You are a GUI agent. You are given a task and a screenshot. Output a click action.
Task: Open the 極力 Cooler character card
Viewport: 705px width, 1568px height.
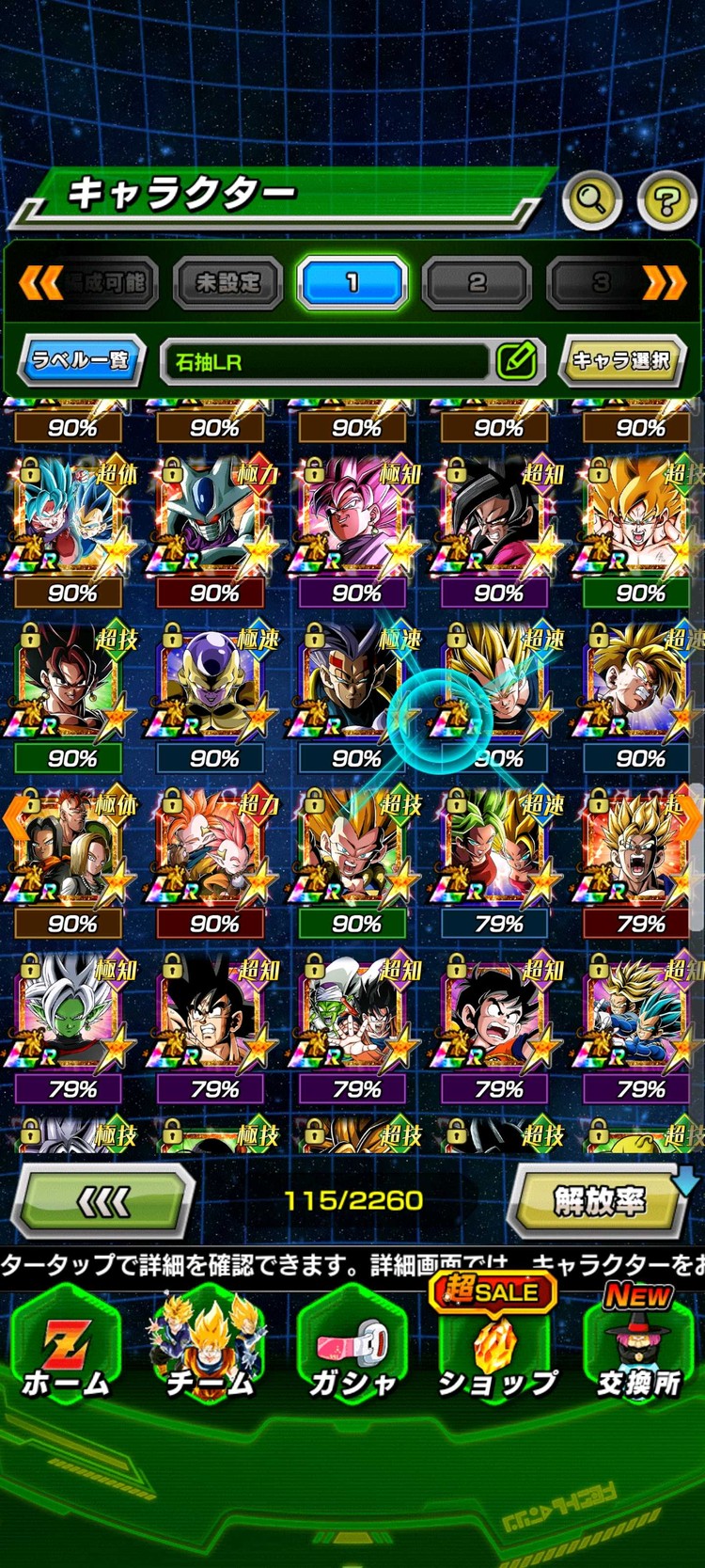(213, 520)
